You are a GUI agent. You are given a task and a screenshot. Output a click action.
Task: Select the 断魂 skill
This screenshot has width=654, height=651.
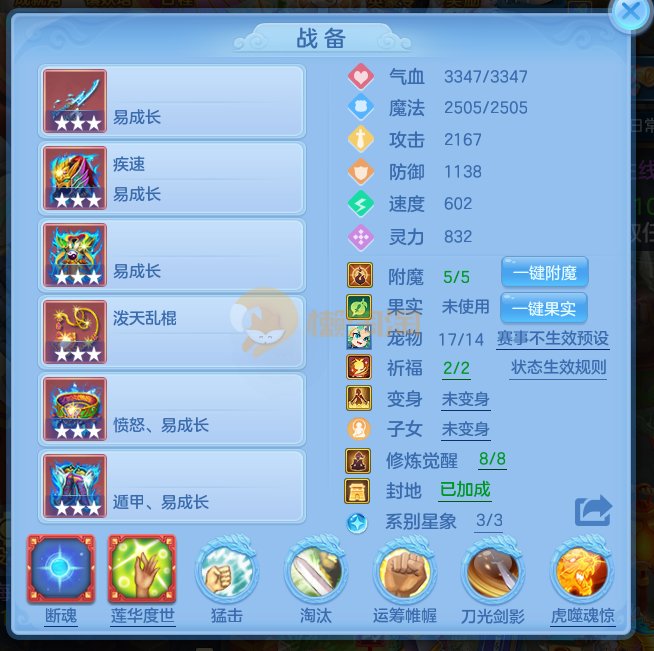[60, 570]
